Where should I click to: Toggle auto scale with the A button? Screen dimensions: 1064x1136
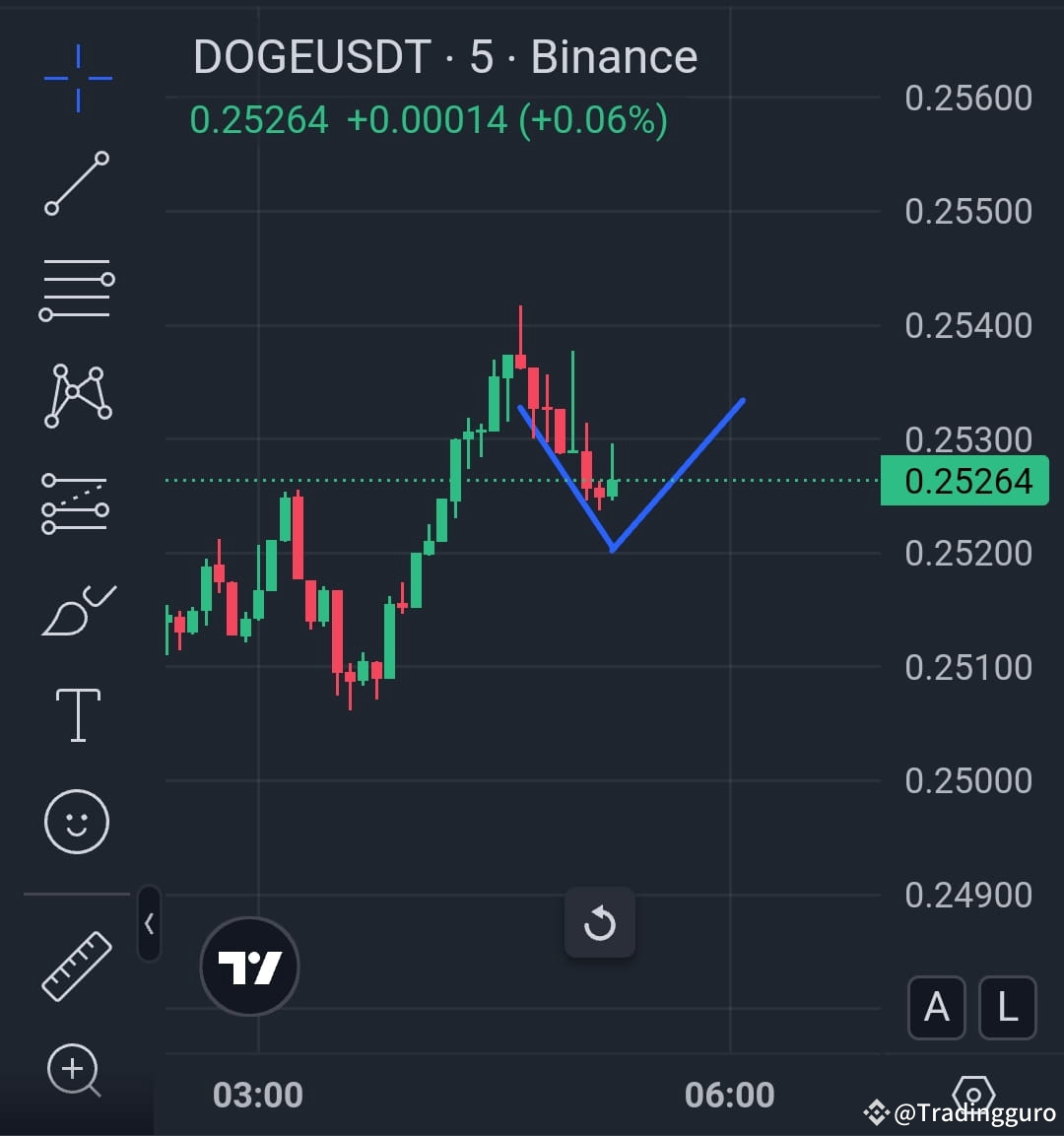point(936,1008)
